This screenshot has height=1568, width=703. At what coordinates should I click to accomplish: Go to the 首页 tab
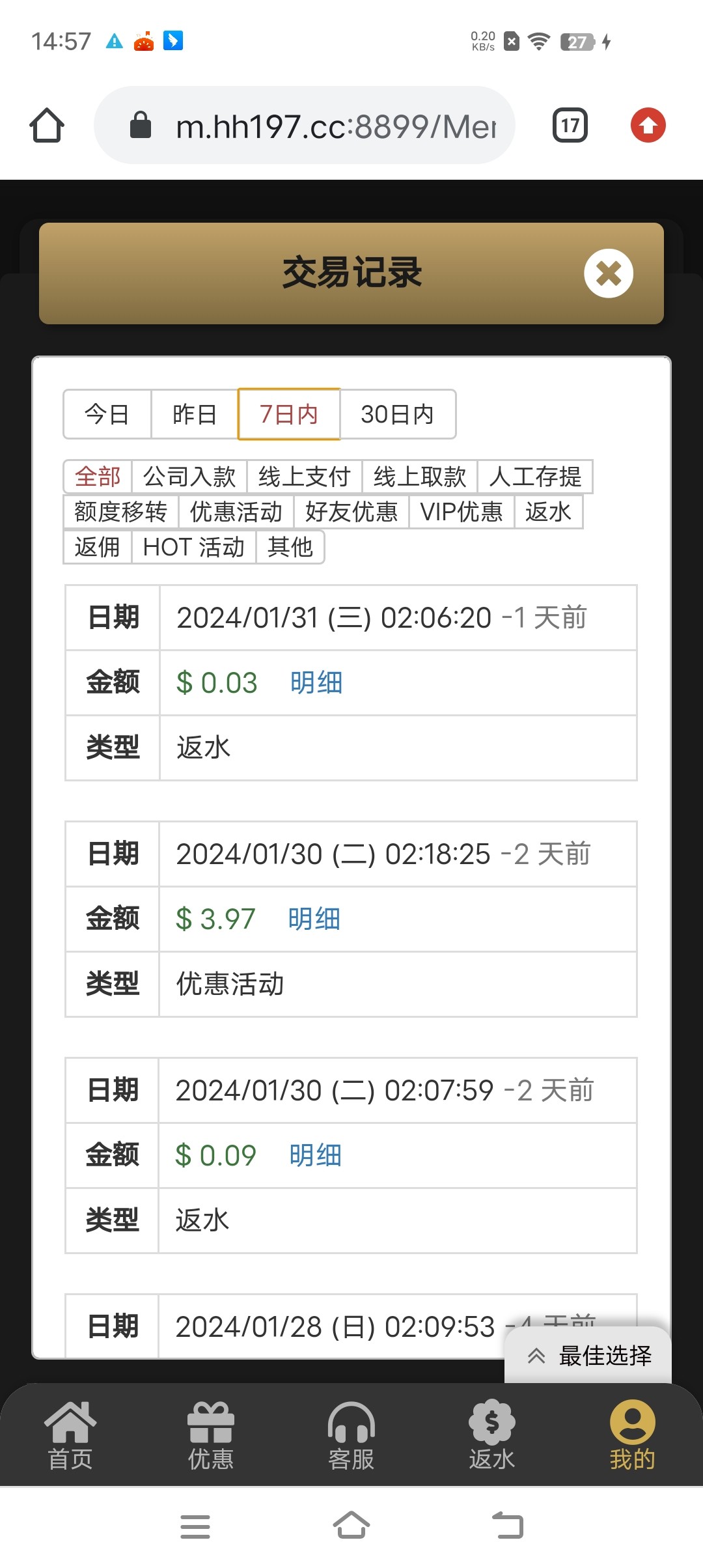[70, 1436]
